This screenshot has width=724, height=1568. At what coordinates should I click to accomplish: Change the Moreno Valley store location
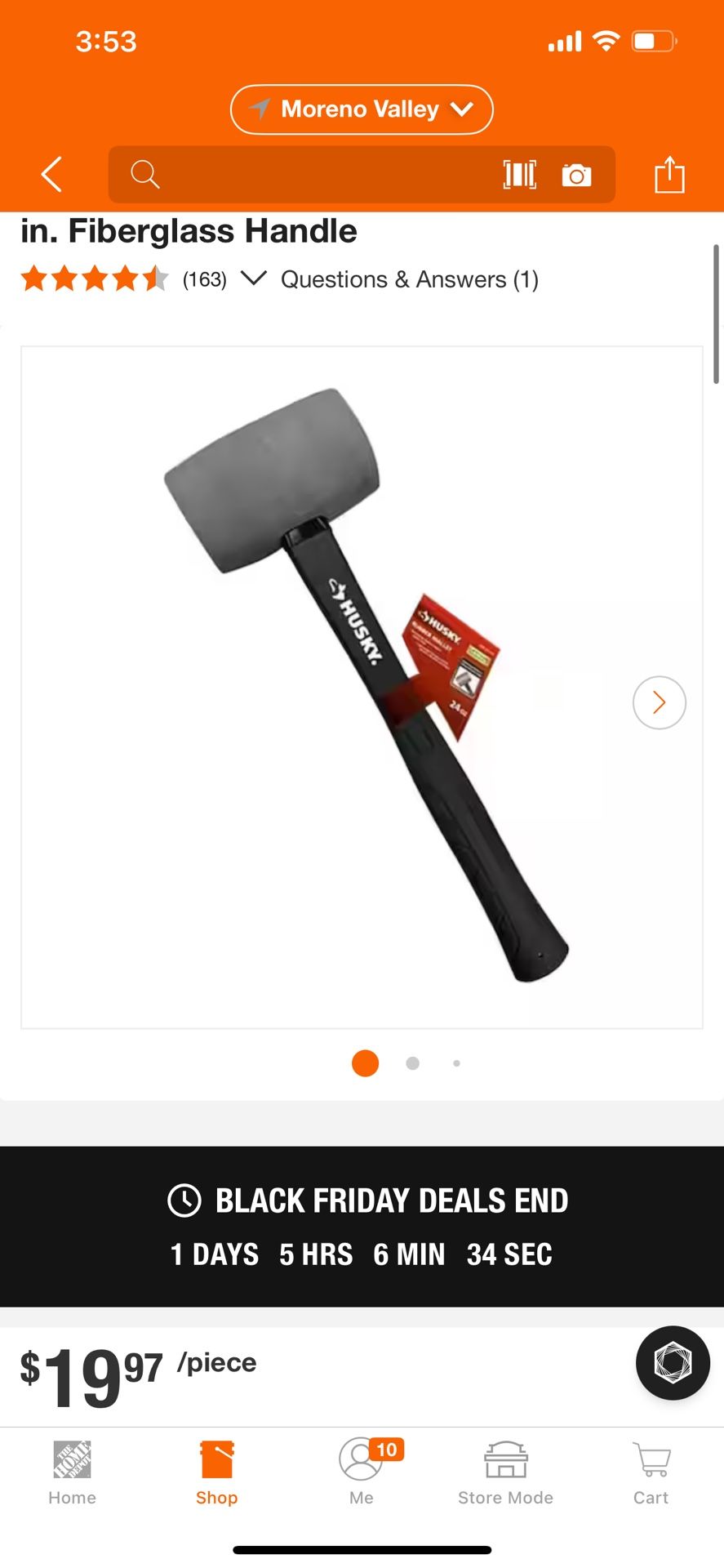tap(362, 109)
